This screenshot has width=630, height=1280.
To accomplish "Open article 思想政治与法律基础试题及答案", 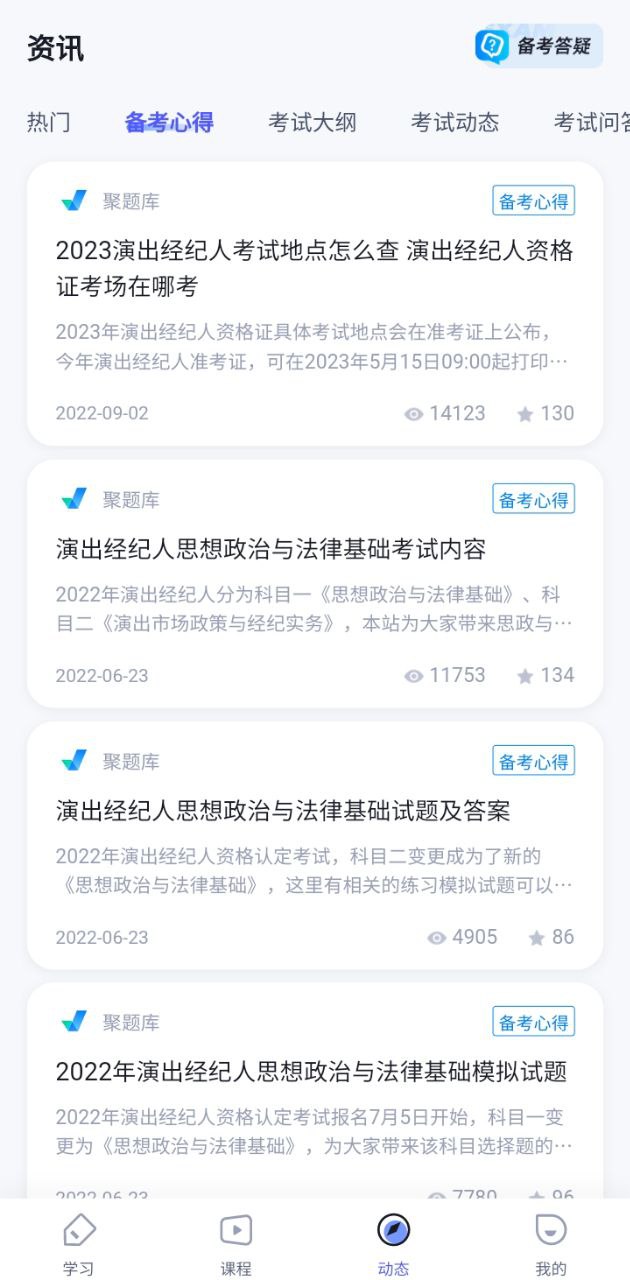I will coord(283,811).
